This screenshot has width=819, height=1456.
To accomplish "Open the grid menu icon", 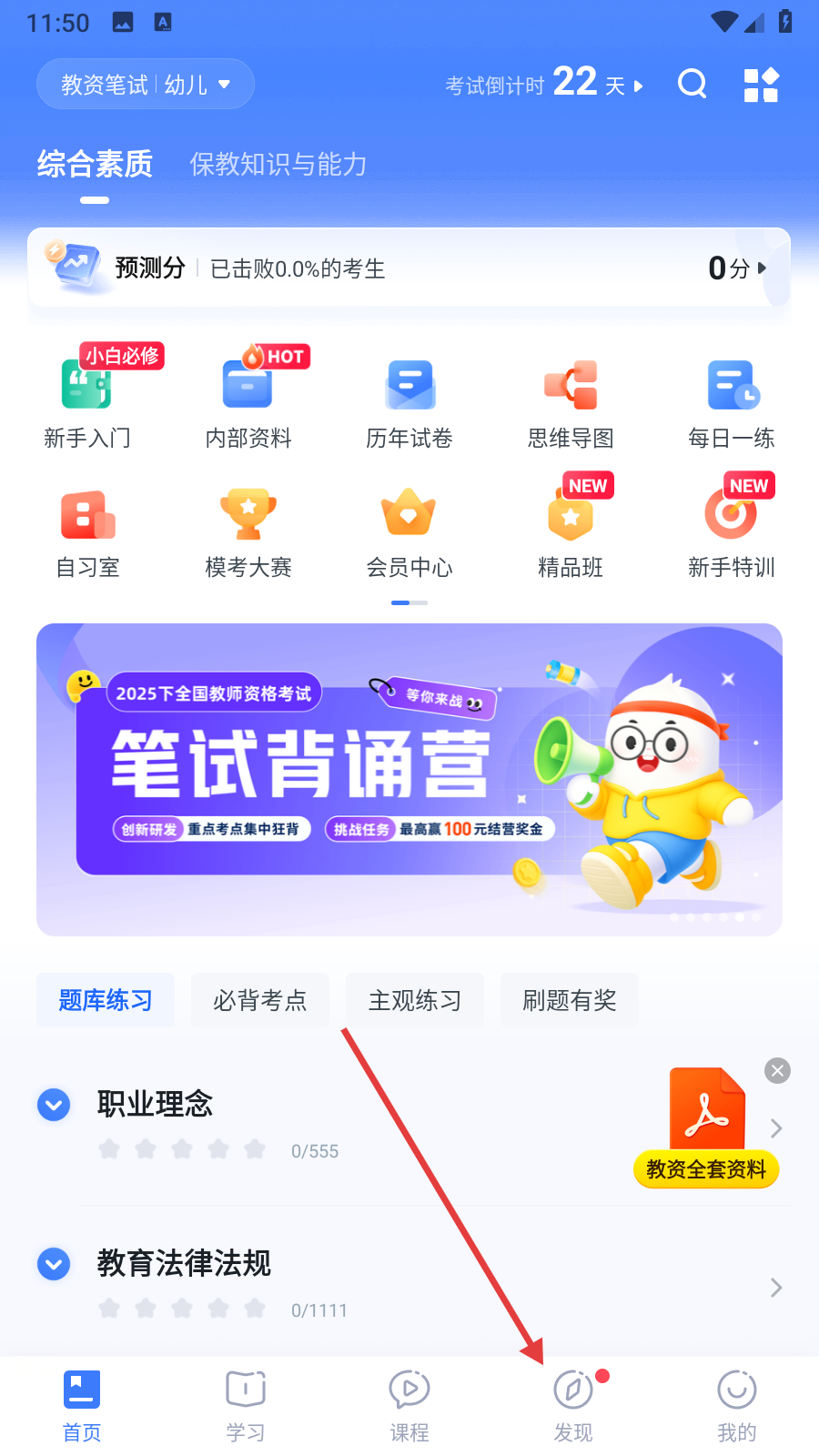I will [x=761, y=85].
